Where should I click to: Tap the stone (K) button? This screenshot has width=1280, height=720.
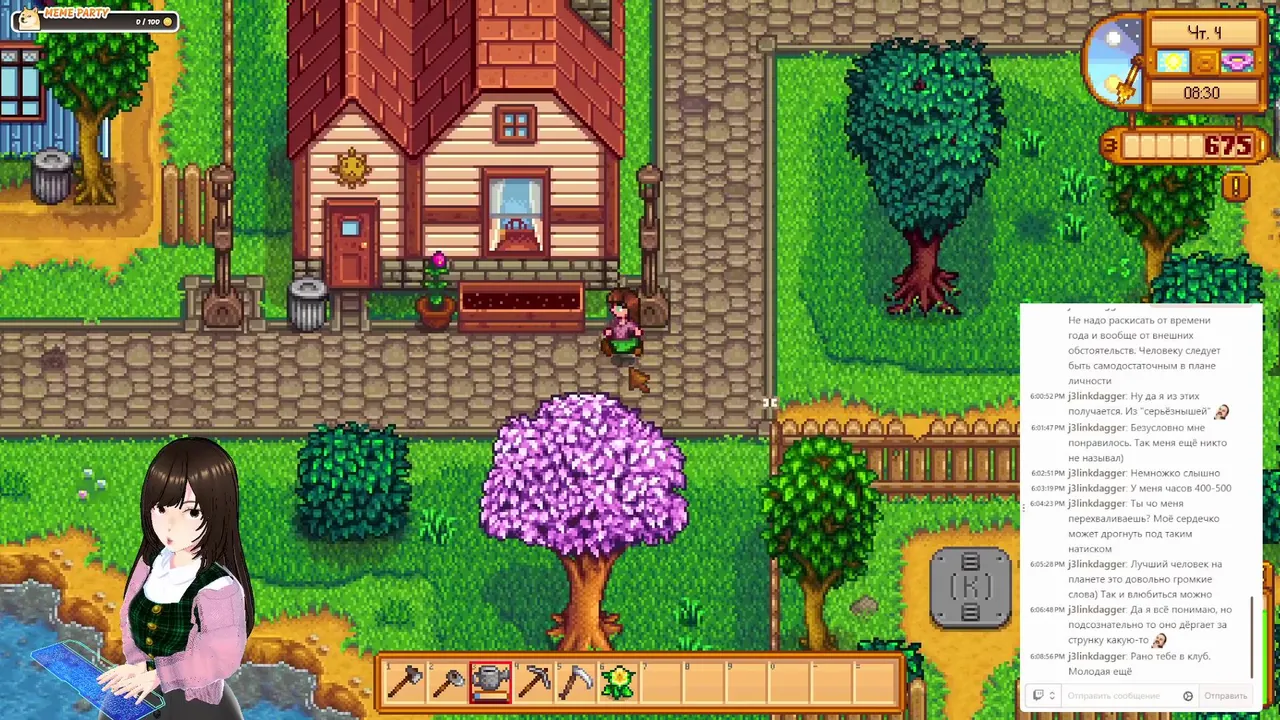969,587
